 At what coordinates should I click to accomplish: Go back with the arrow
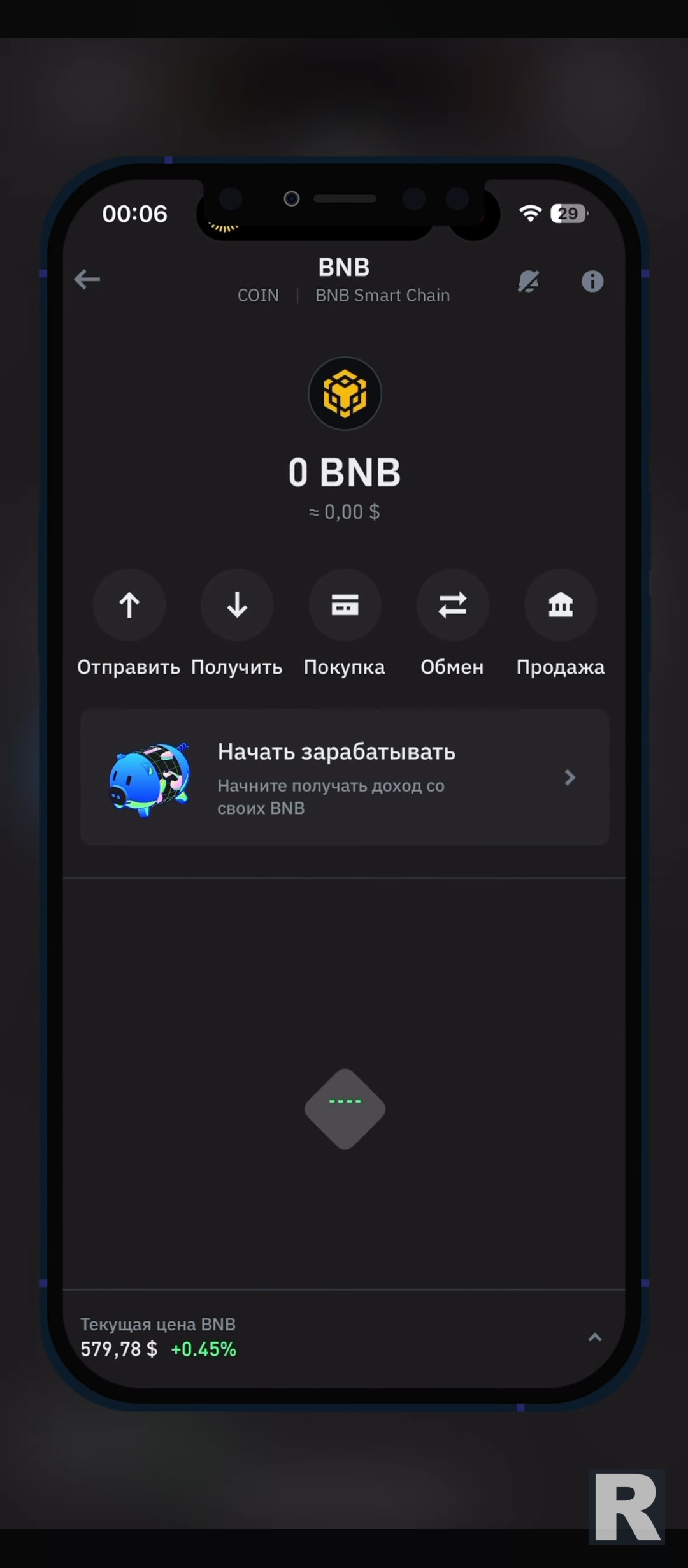point(87,279)
